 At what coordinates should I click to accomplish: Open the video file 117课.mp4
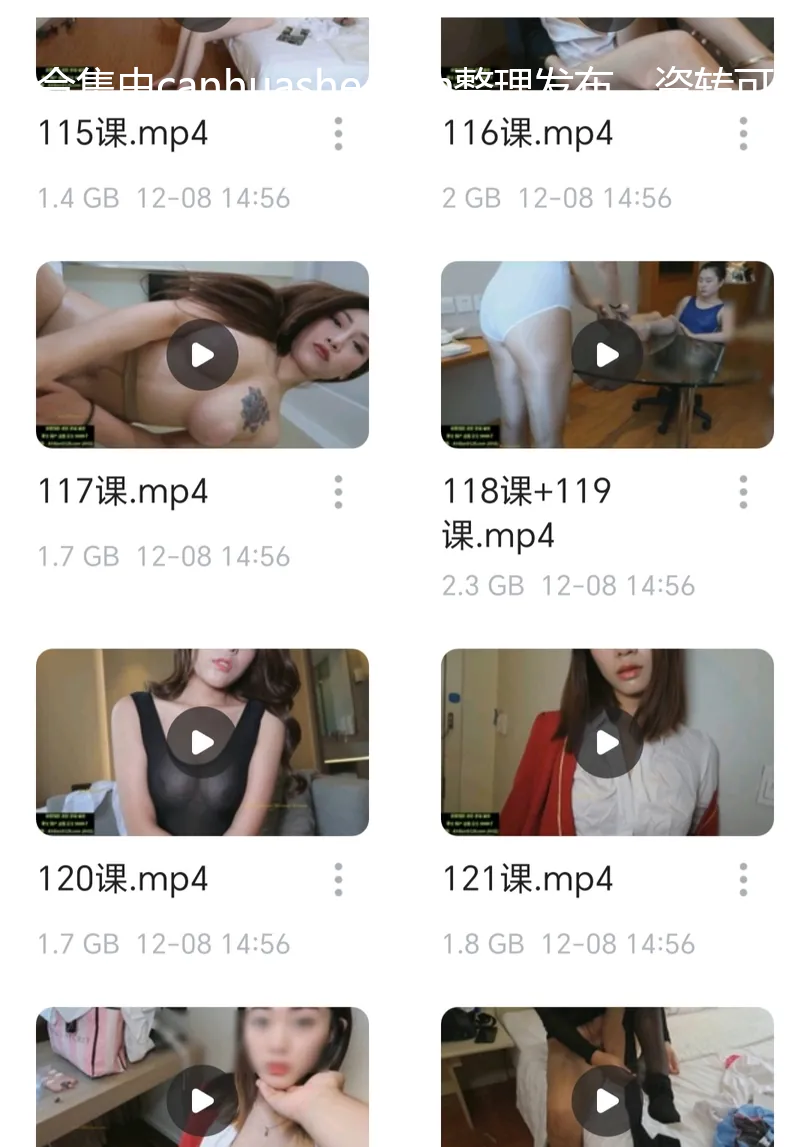[202, 355]
